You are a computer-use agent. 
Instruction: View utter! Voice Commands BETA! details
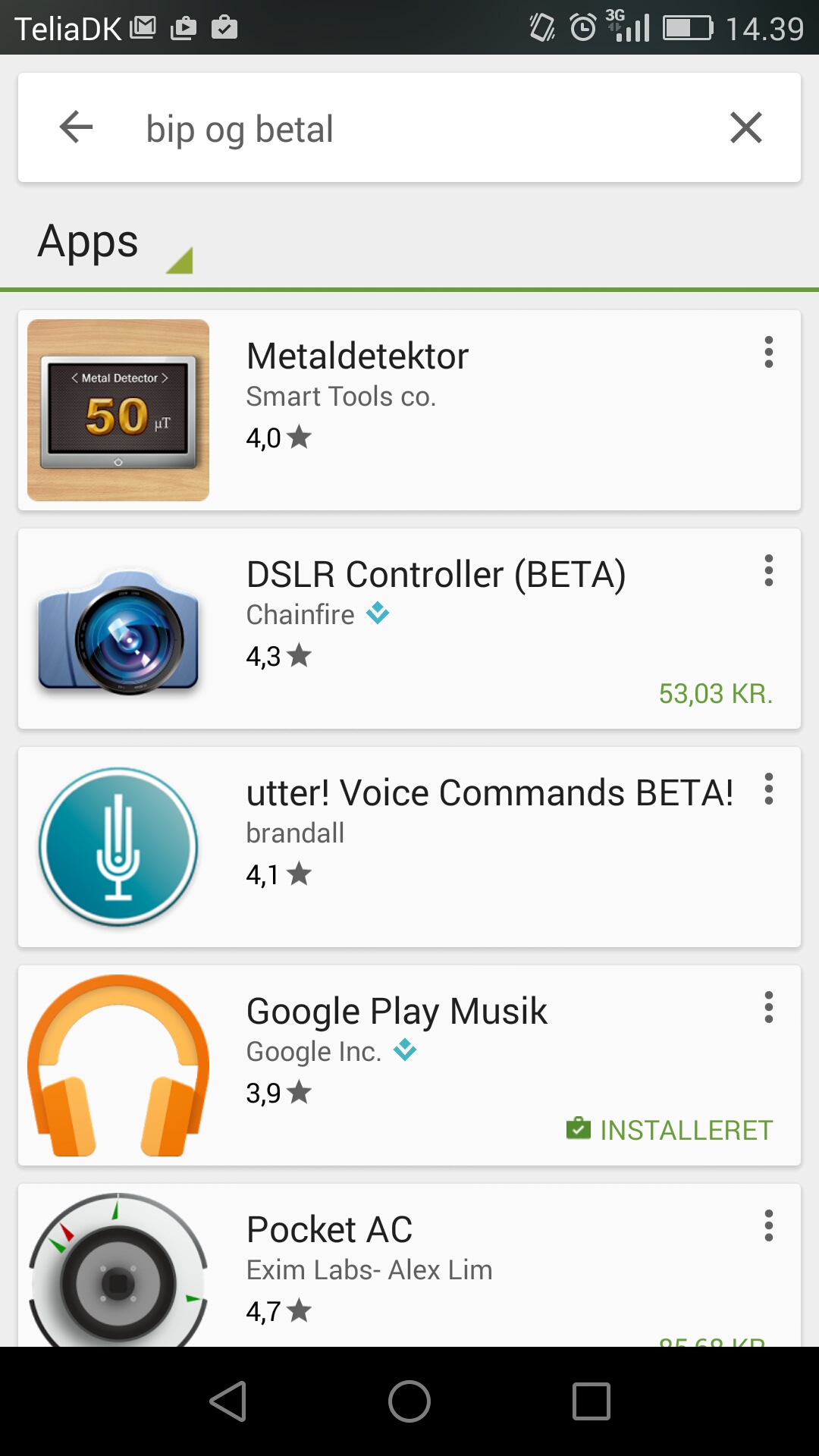[x=409, y=846]
